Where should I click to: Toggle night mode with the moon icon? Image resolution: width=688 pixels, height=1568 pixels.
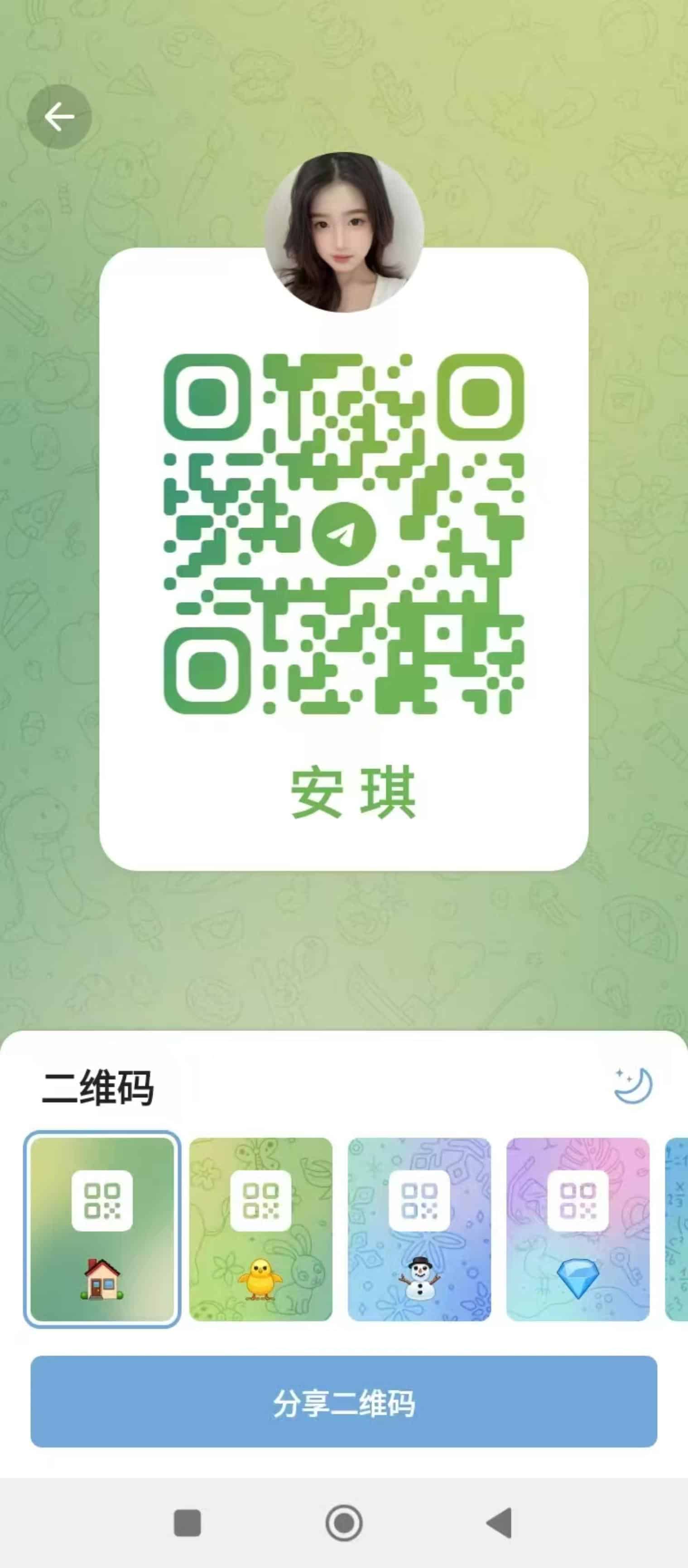pyautogui.click(x=633, y=1085)
